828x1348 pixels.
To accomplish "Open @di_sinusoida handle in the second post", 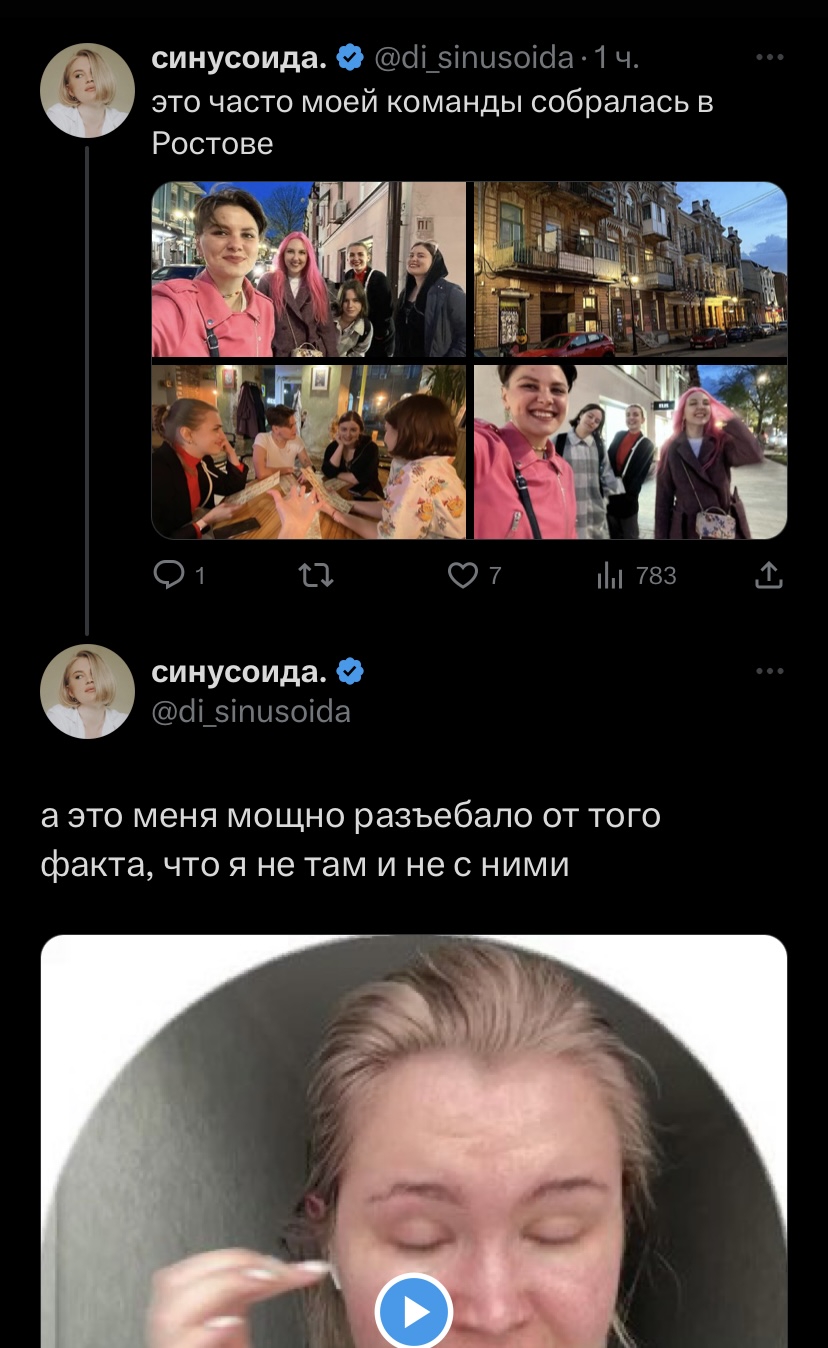I will click(251, 711).
